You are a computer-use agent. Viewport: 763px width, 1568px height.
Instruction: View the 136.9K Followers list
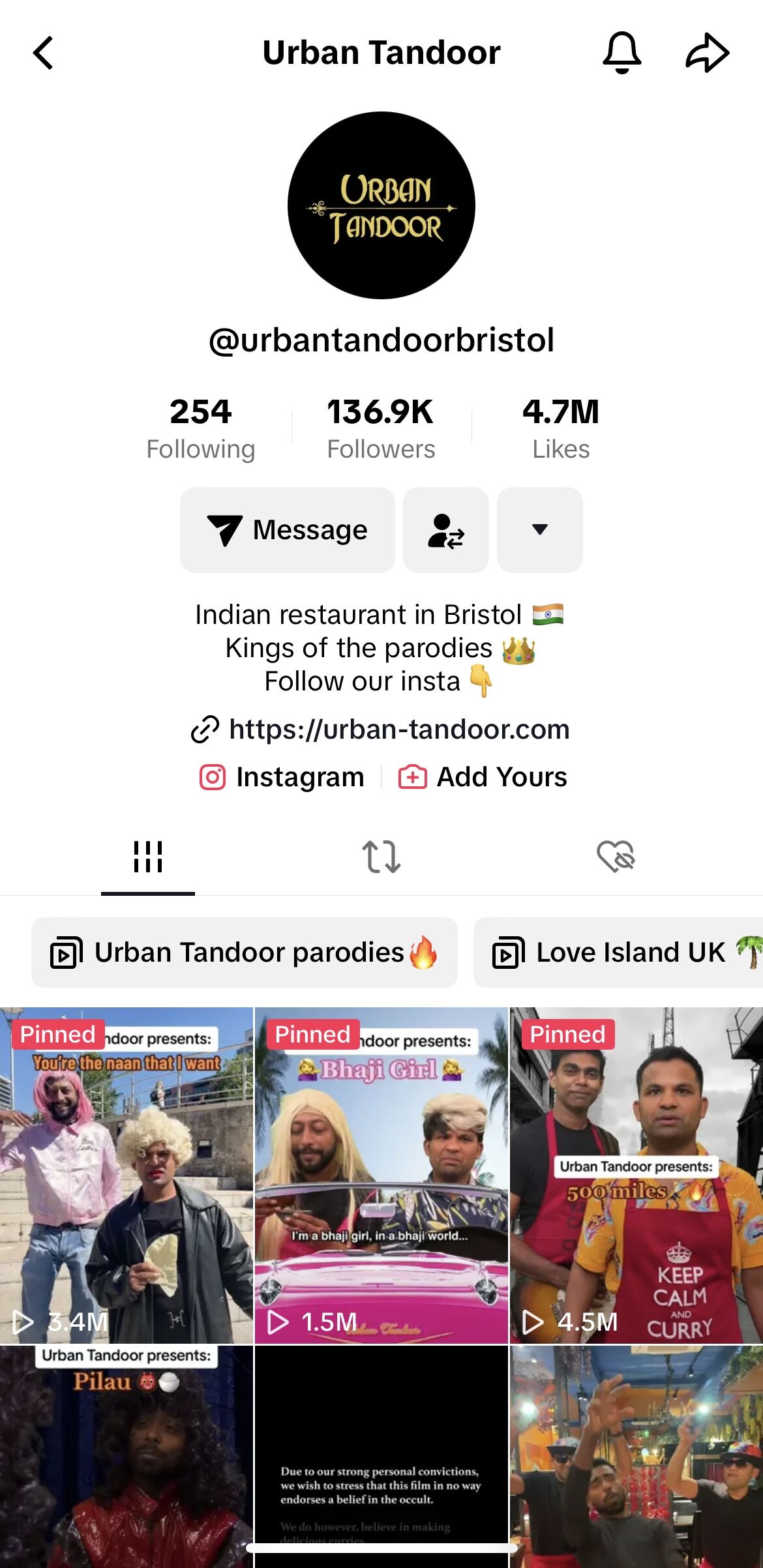click(x=381, y=428)
